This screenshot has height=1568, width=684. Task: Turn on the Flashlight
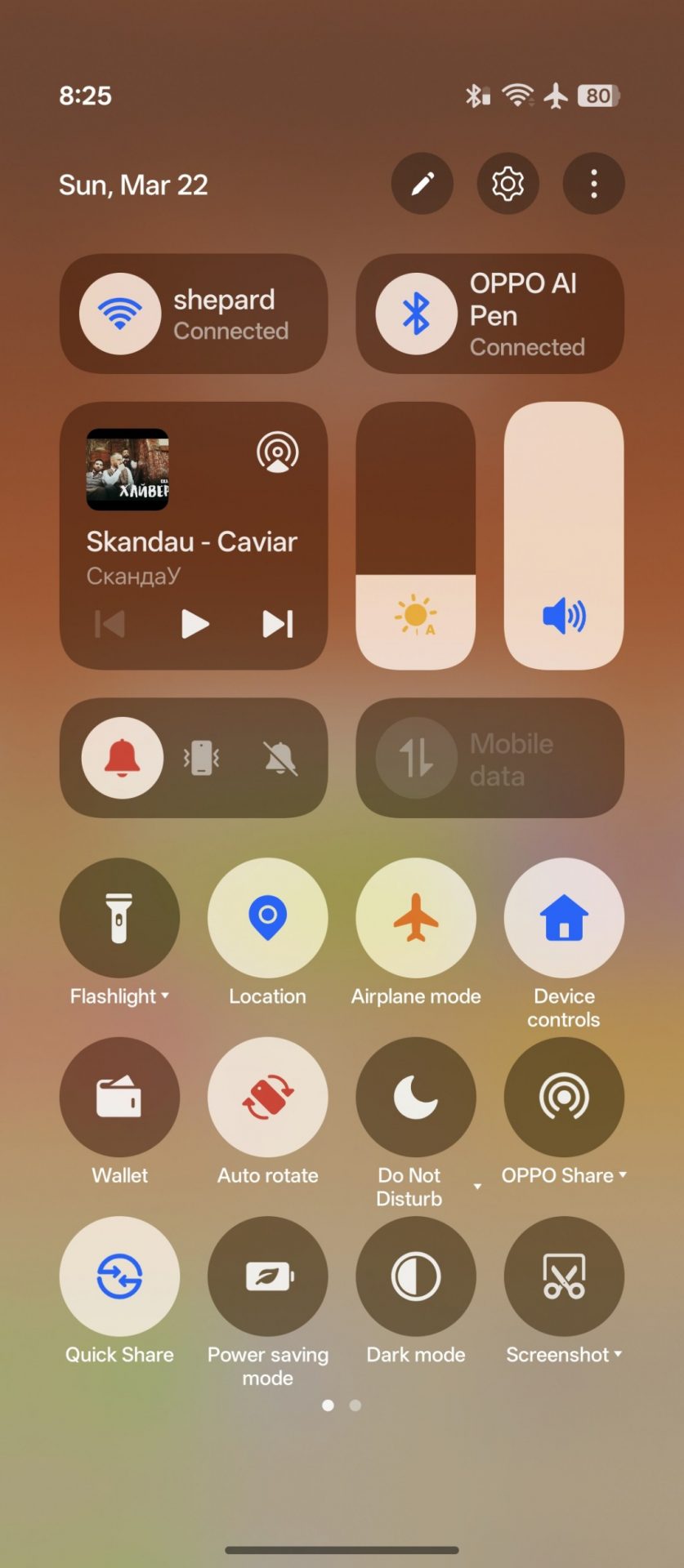pos(119,918)
